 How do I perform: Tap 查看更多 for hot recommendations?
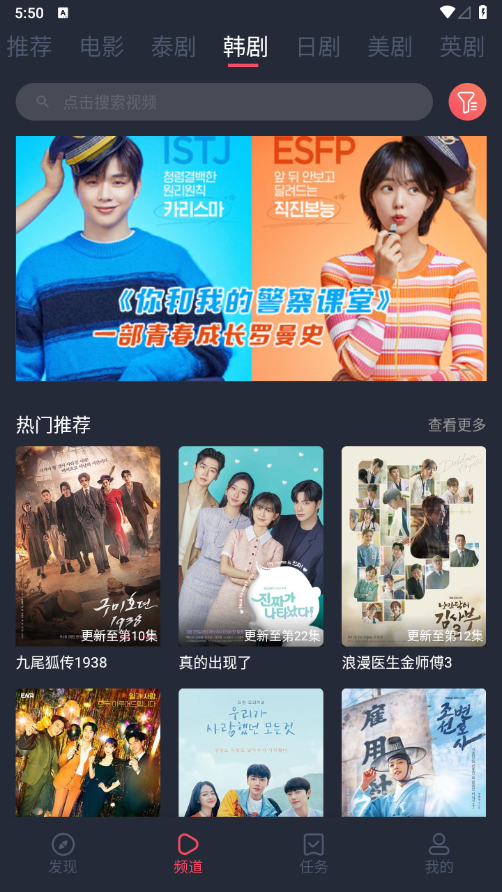tap(457, 425)
